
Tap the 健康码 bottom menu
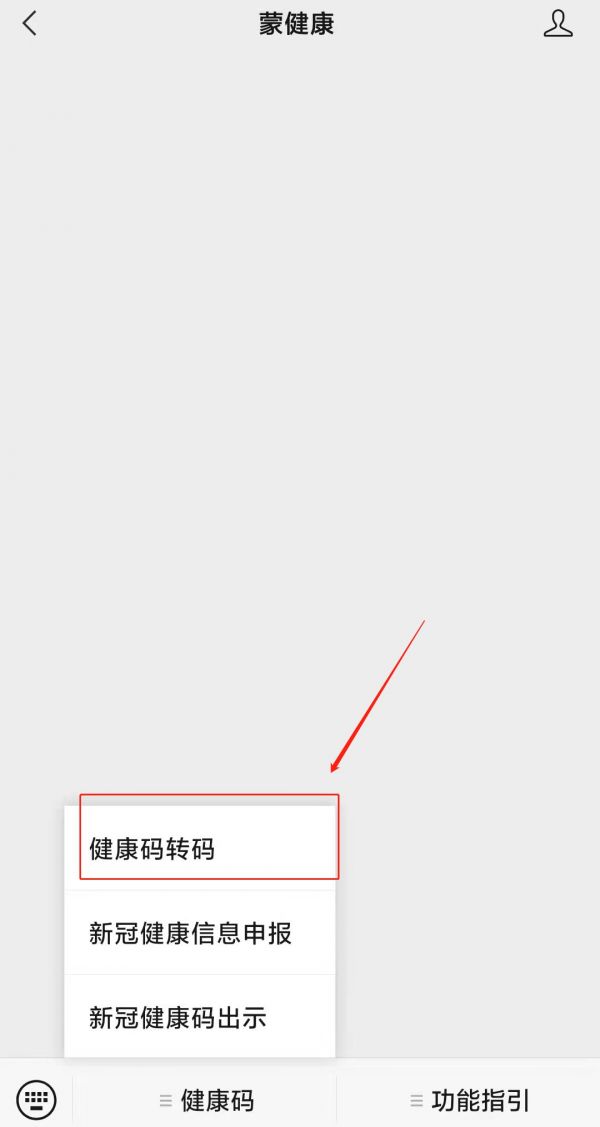(206, 1100)
